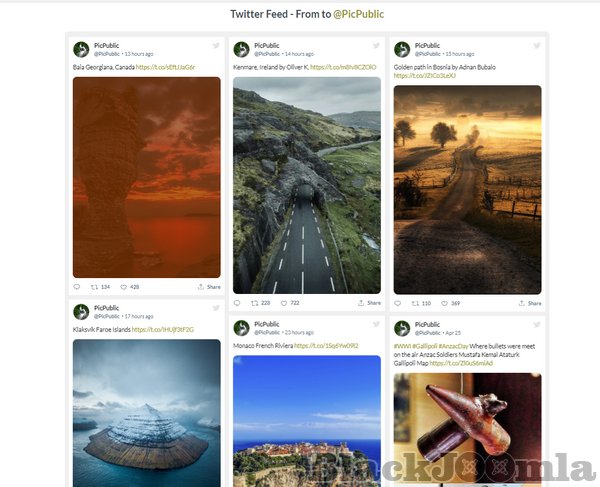The image size is (600, 487).
Task: View the Kenmare, Ireland road photo
Action: (x=307, y=185)
